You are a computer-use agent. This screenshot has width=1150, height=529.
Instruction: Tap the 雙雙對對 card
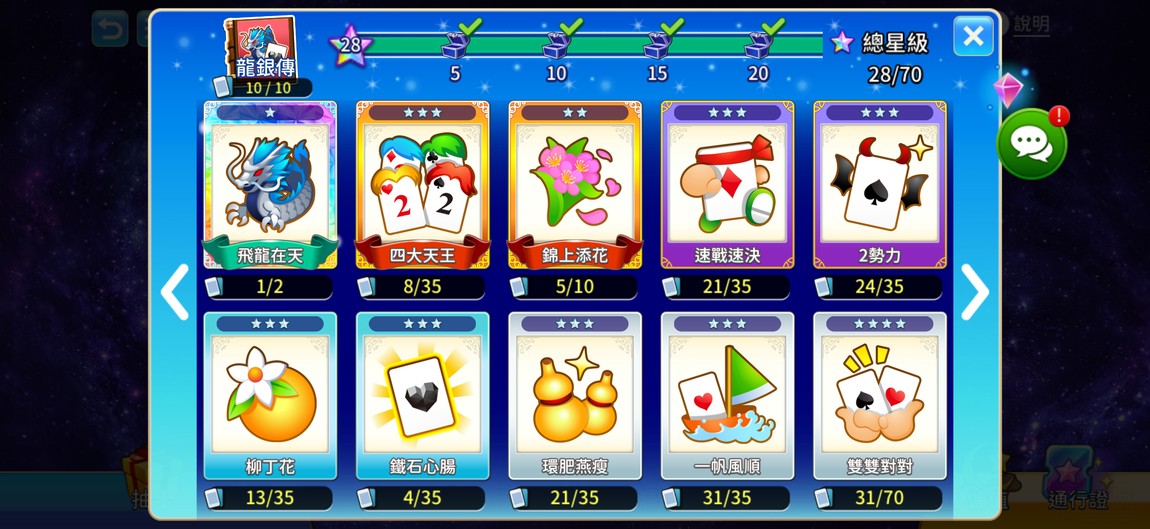(x=879, y=396)
